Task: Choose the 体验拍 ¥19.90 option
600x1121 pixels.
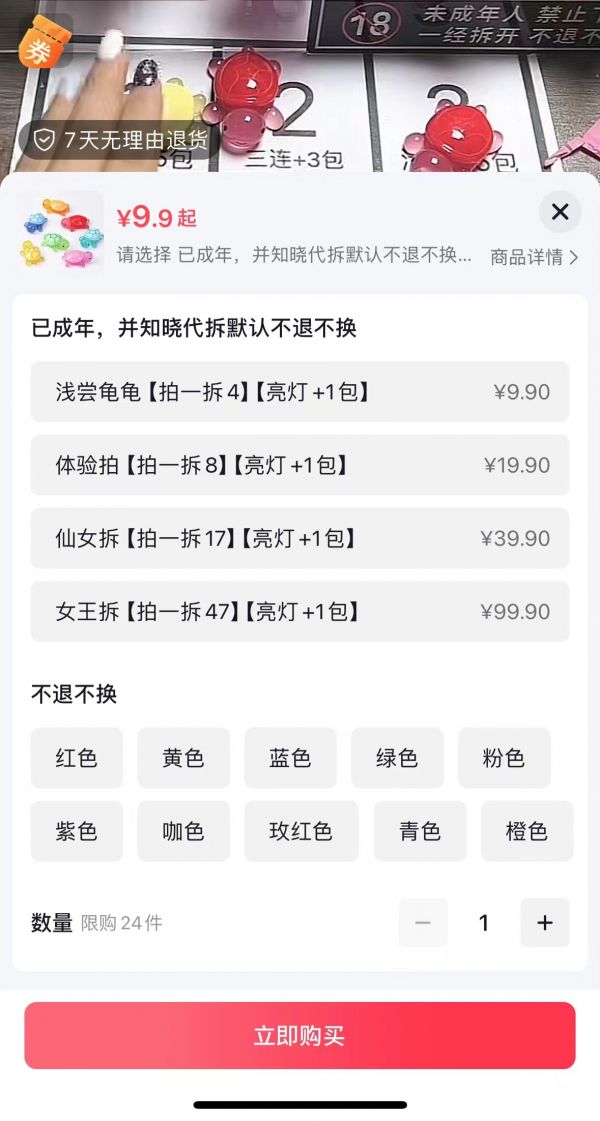Action: point(300,465)
